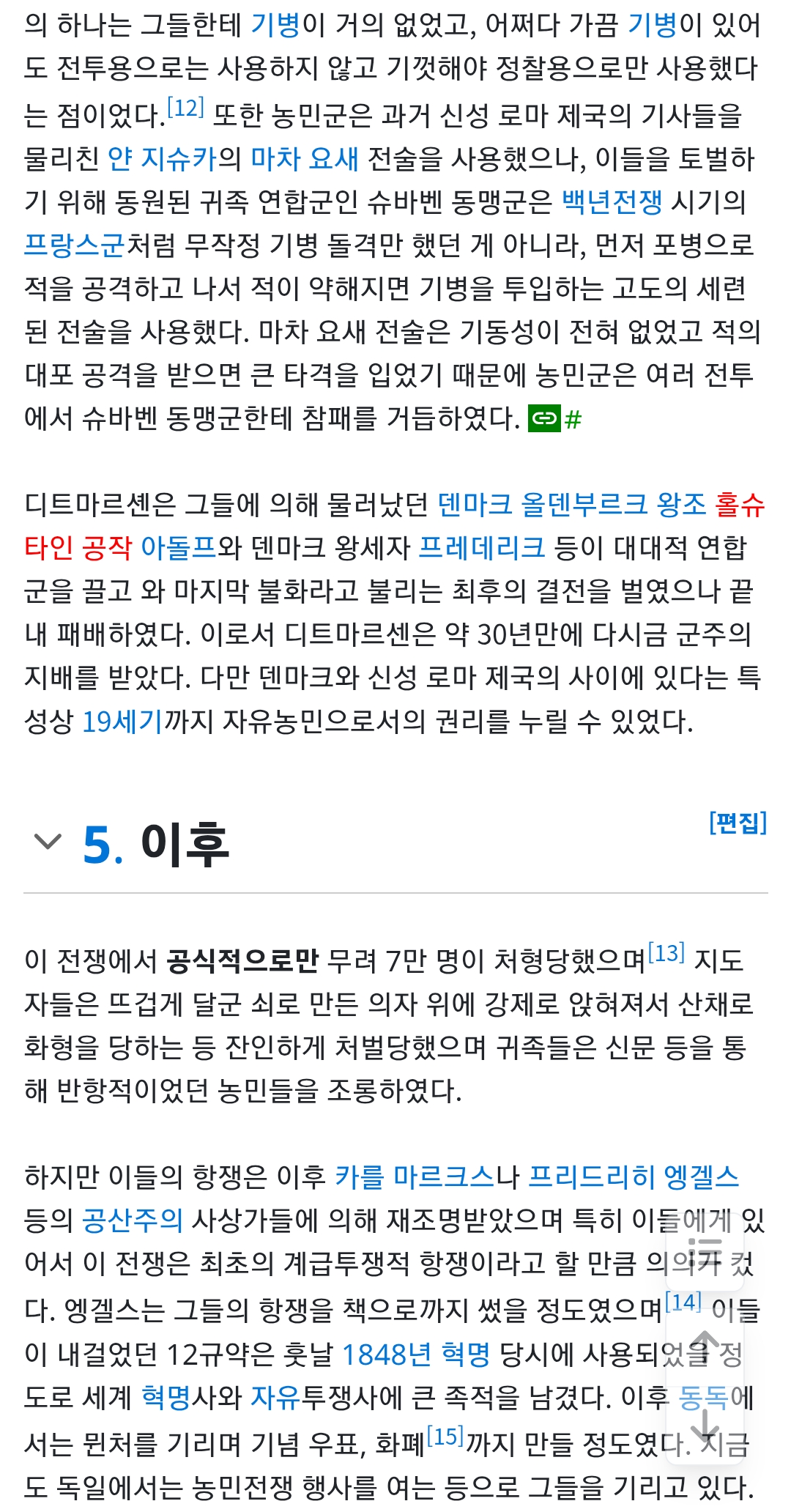The image size is (791, 1512).
Task: Open footnote 12
Action: (185, 108)
